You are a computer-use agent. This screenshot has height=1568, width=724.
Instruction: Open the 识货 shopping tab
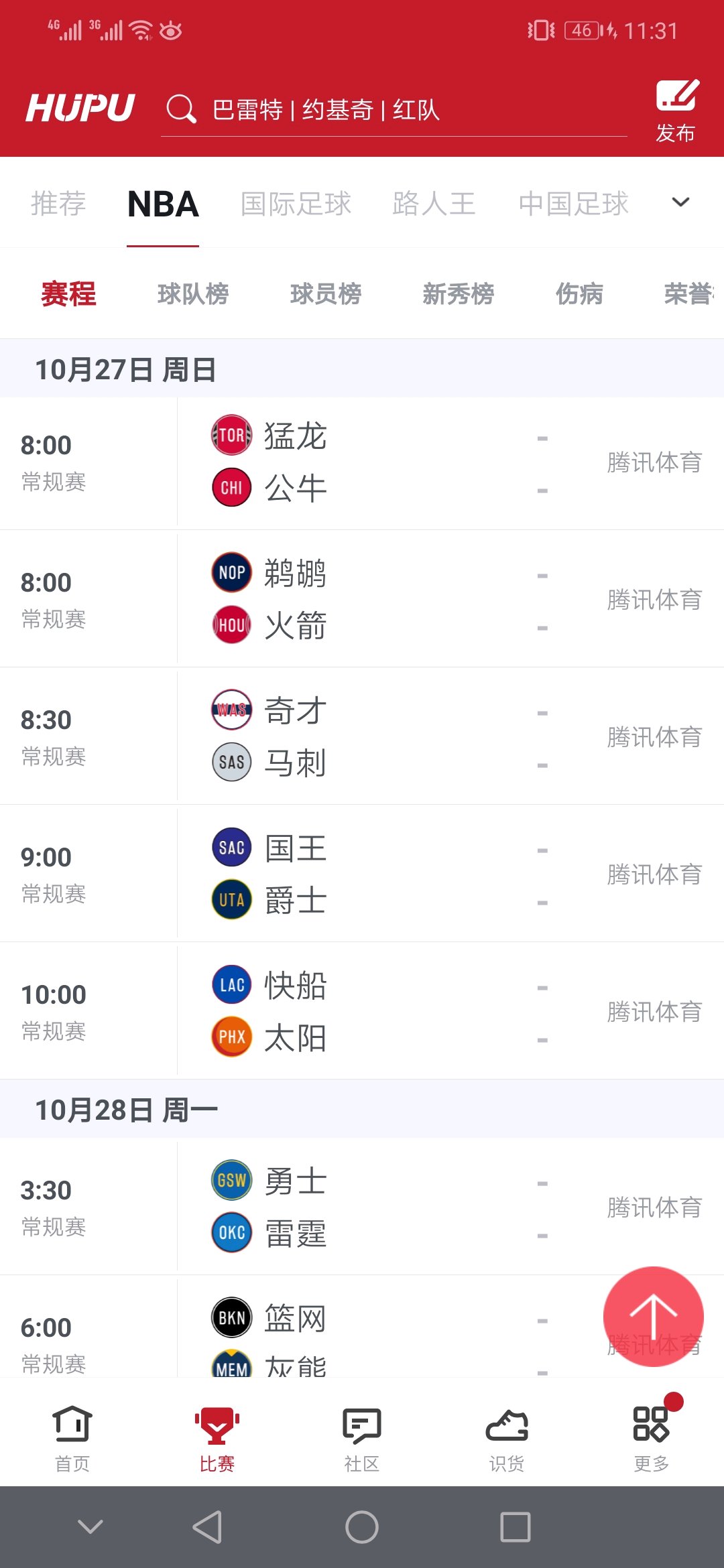(x=507, y=1438)
